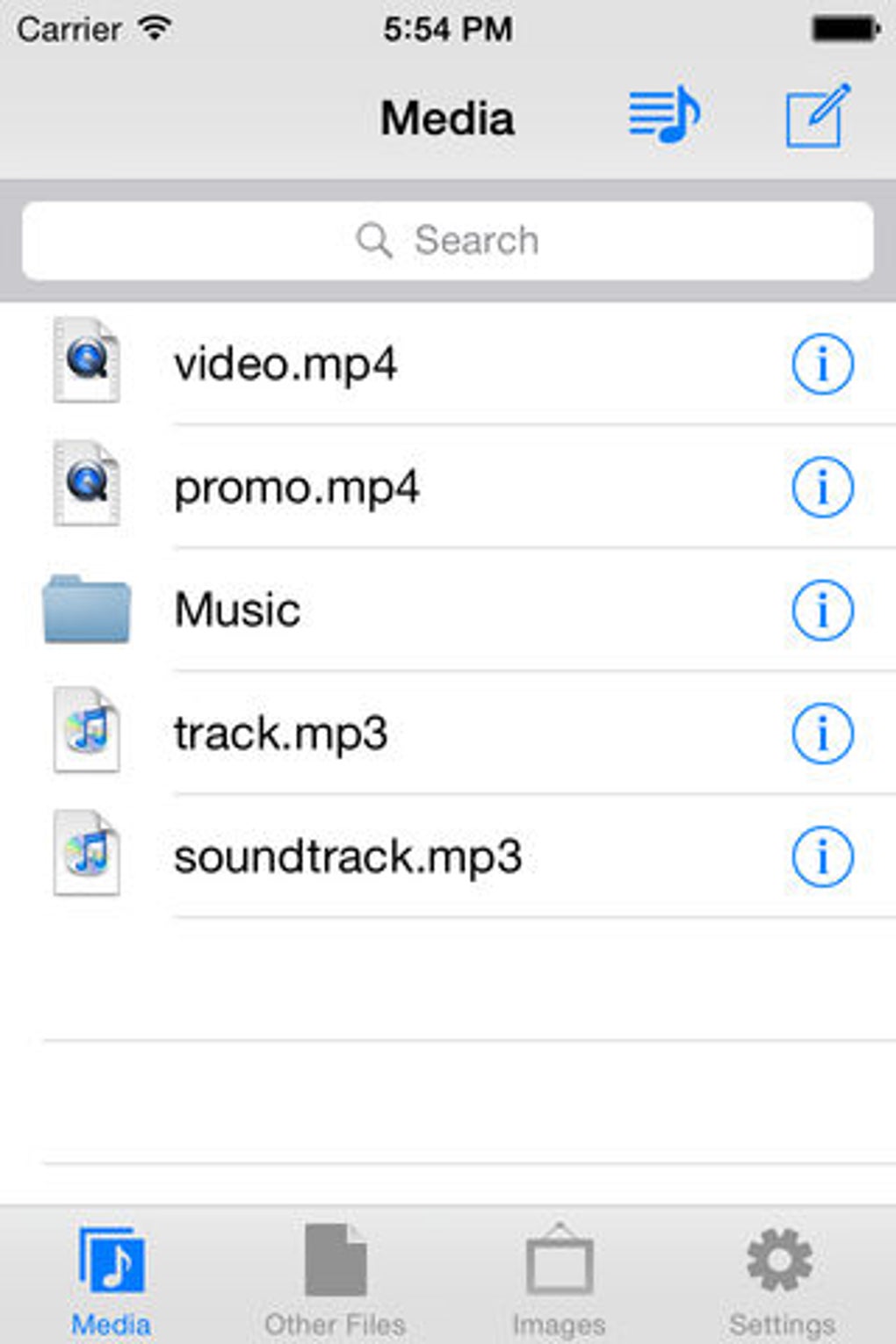Select soundtrack.mp3
896x1344 pixels.
coord(348,856)
